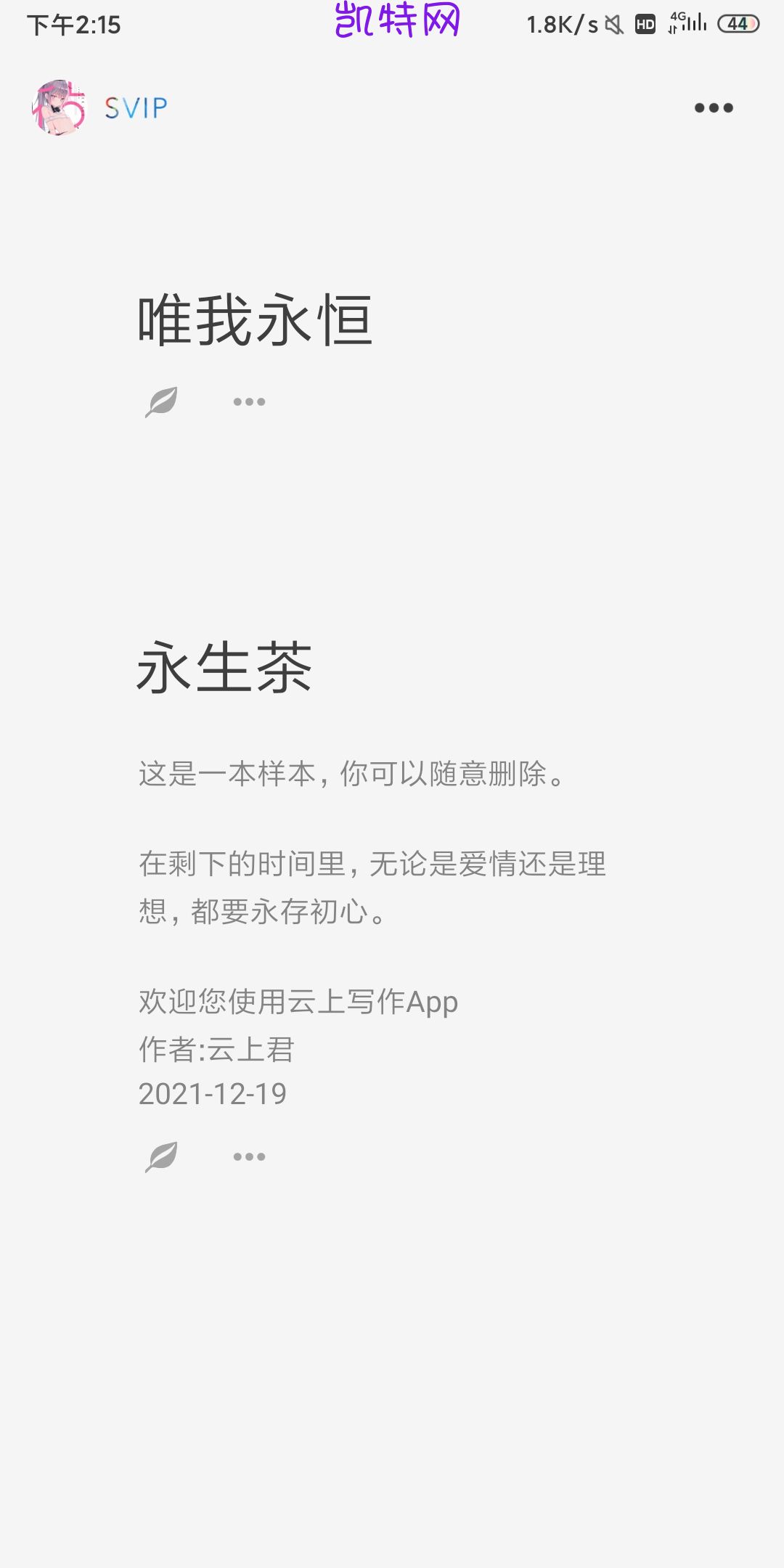Tap the feather write icon under 唯我永恒

(x=161, y=402)
